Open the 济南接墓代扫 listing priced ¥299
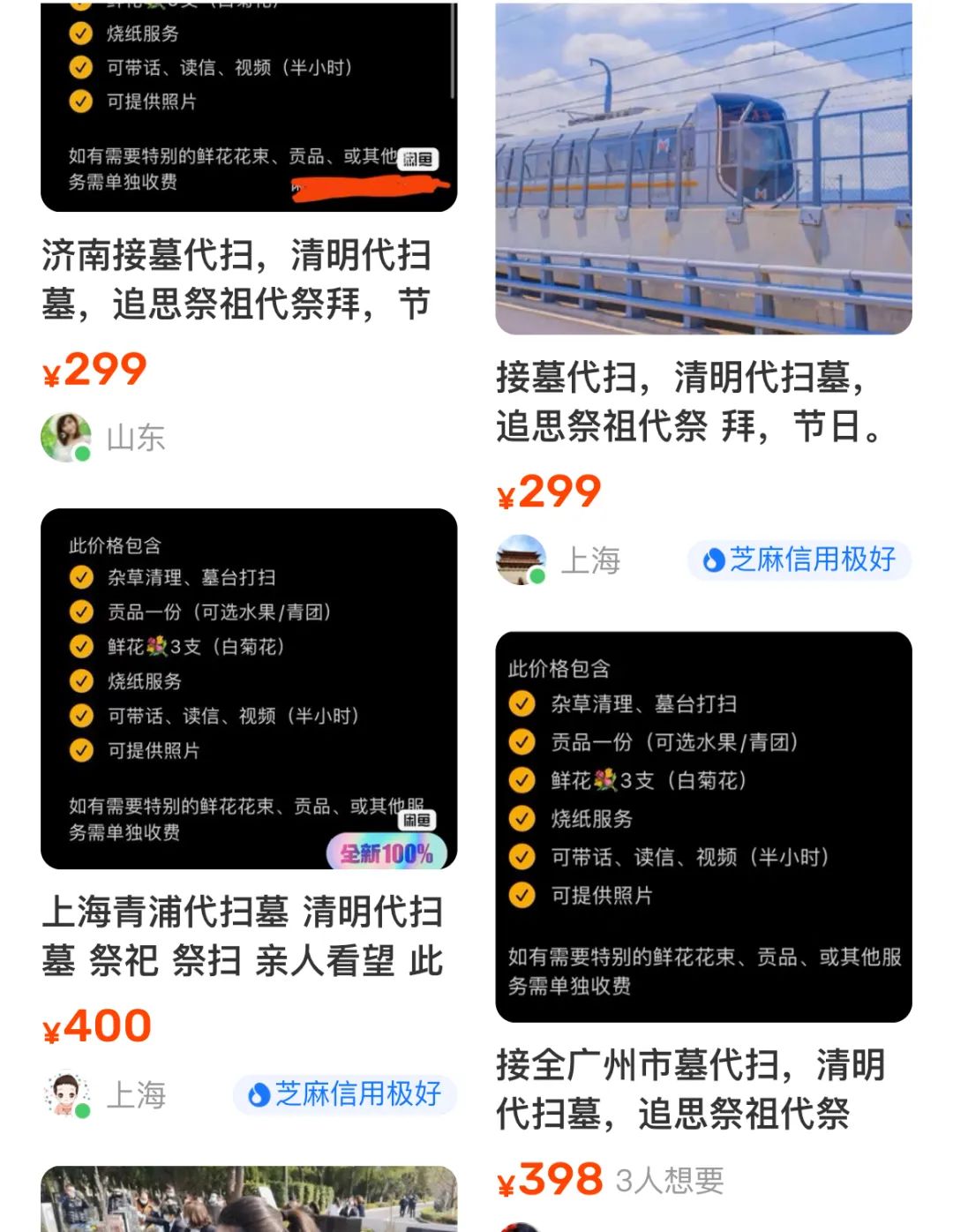The height and width of the screenshot is (1232, 953). pyautogui.click(x=236, y=279)
